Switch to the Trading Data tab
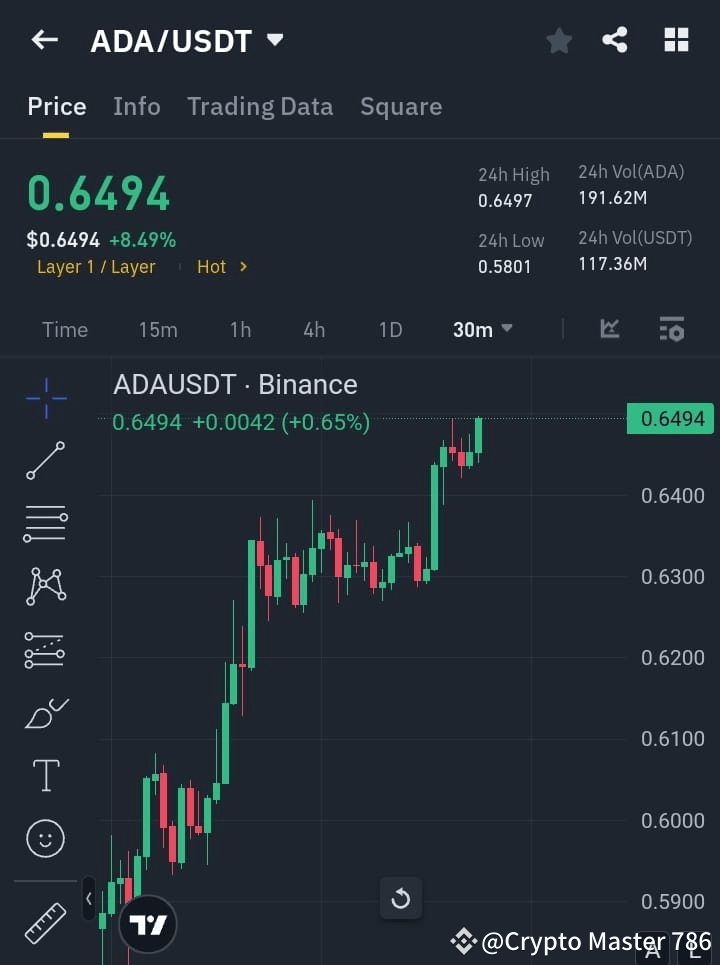This screenshot has width=720, height=965. click(x=260, y=106)
